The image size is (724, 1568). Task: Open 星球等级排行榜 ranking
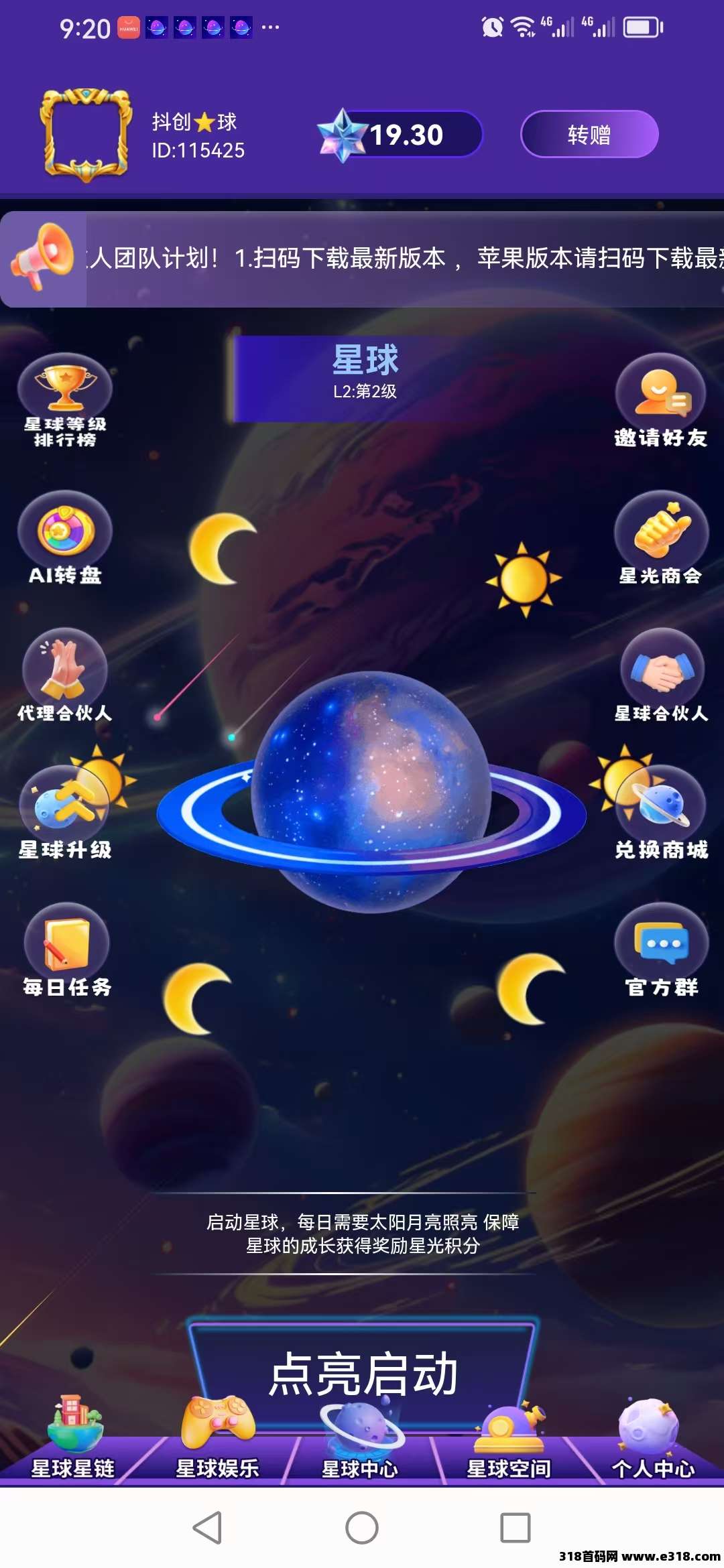pyautogui.click(x=65, y=400)
